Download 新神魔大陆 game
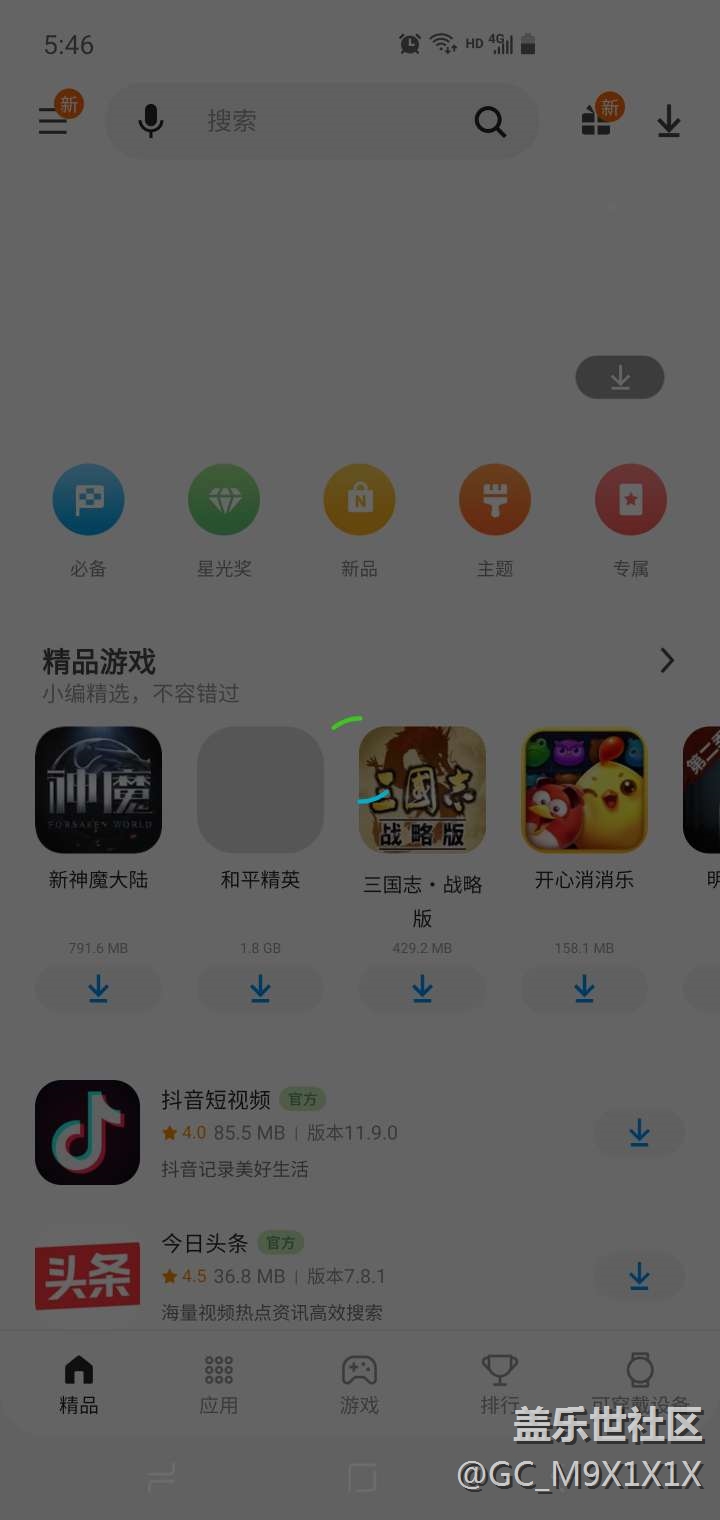Image resolution: width=720 pixels, height=1520 pixels. tap(98, 989)
